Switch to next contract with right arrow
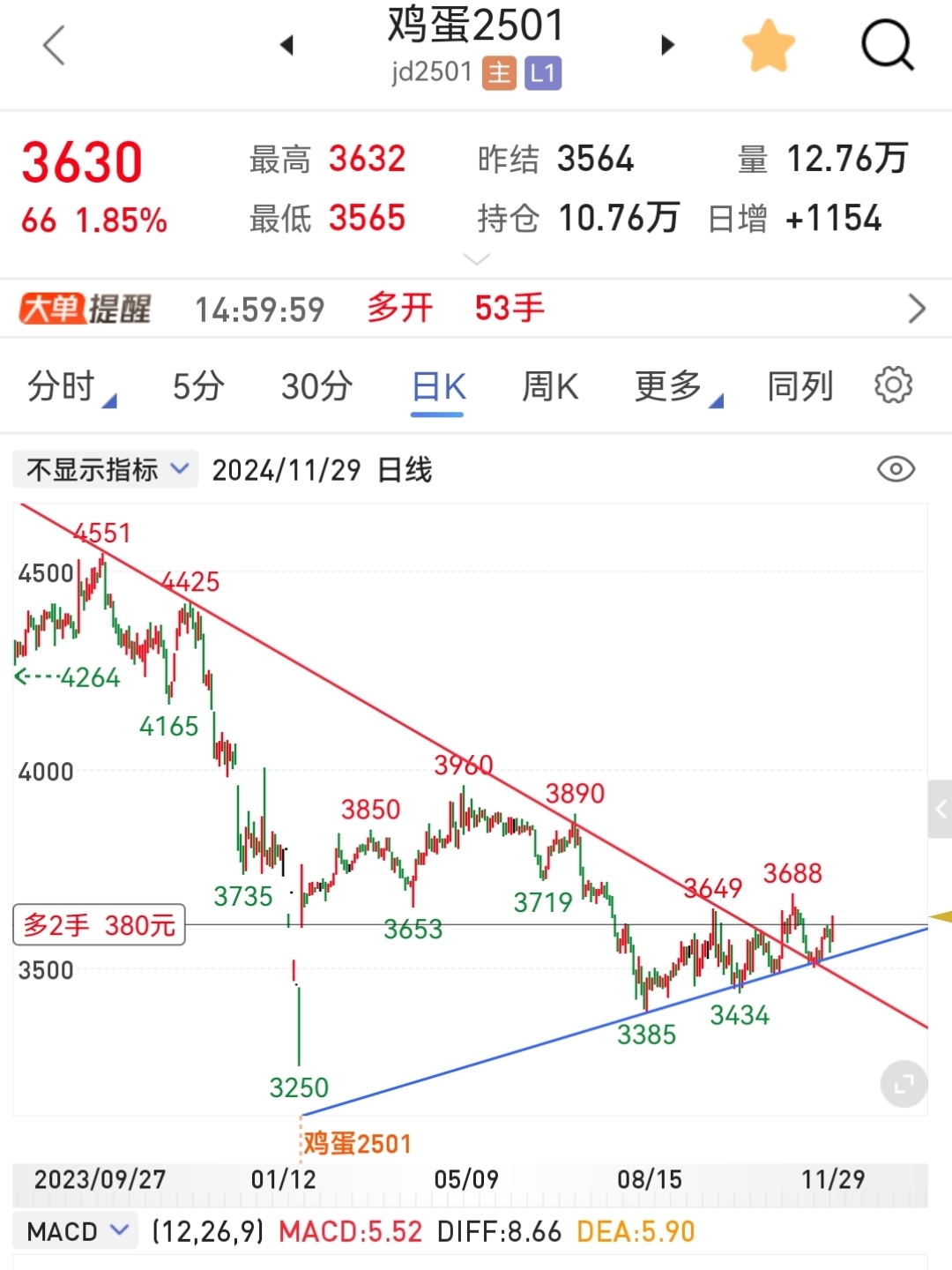This screenshot has height=1270, width=952. (667, 45)
